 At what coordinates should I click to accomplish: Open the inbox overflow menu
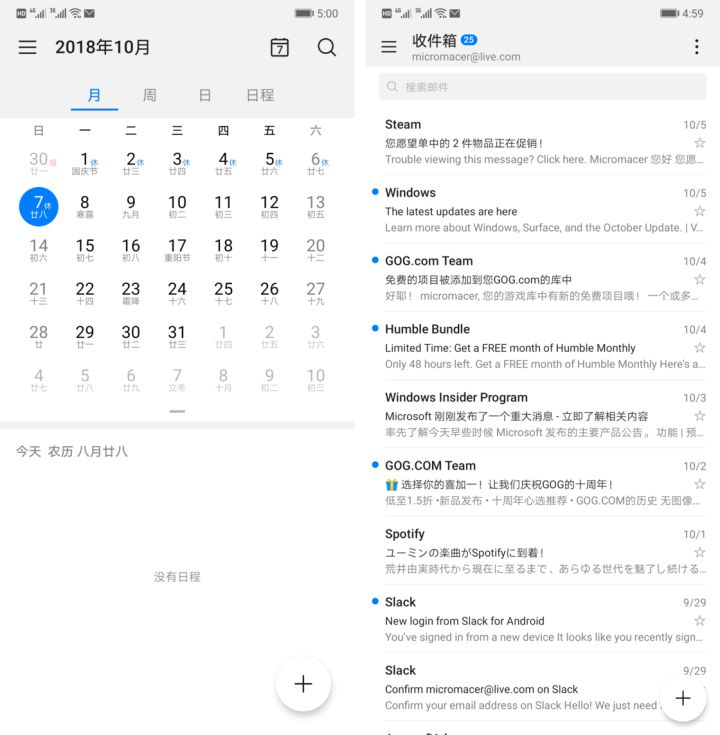pyautogui.click(x=697, y=47)
